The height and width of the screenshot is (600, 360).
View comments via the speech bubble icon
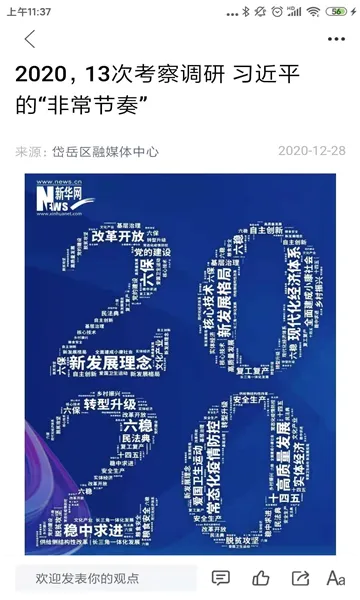[x=221, y=578]
